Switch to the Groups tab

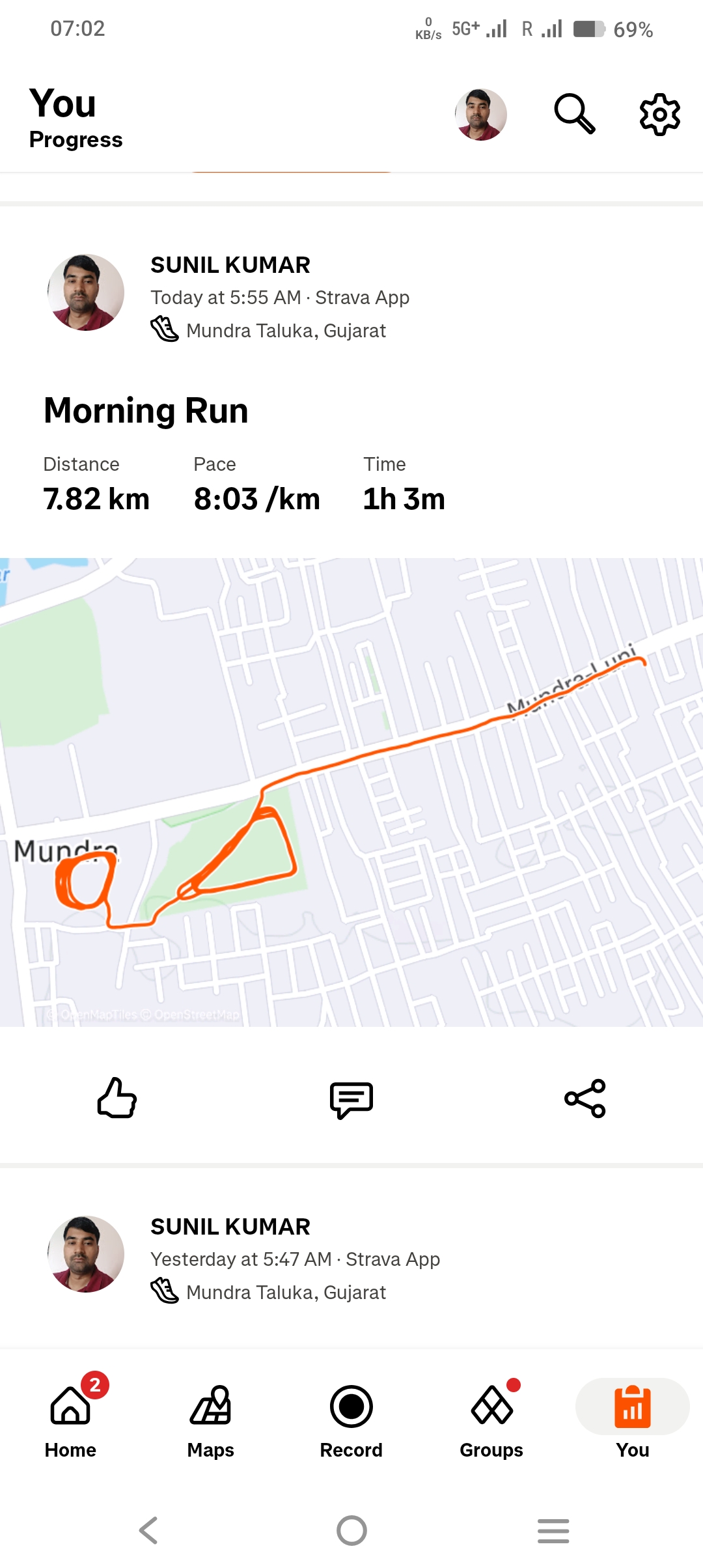coord(491,1421)
